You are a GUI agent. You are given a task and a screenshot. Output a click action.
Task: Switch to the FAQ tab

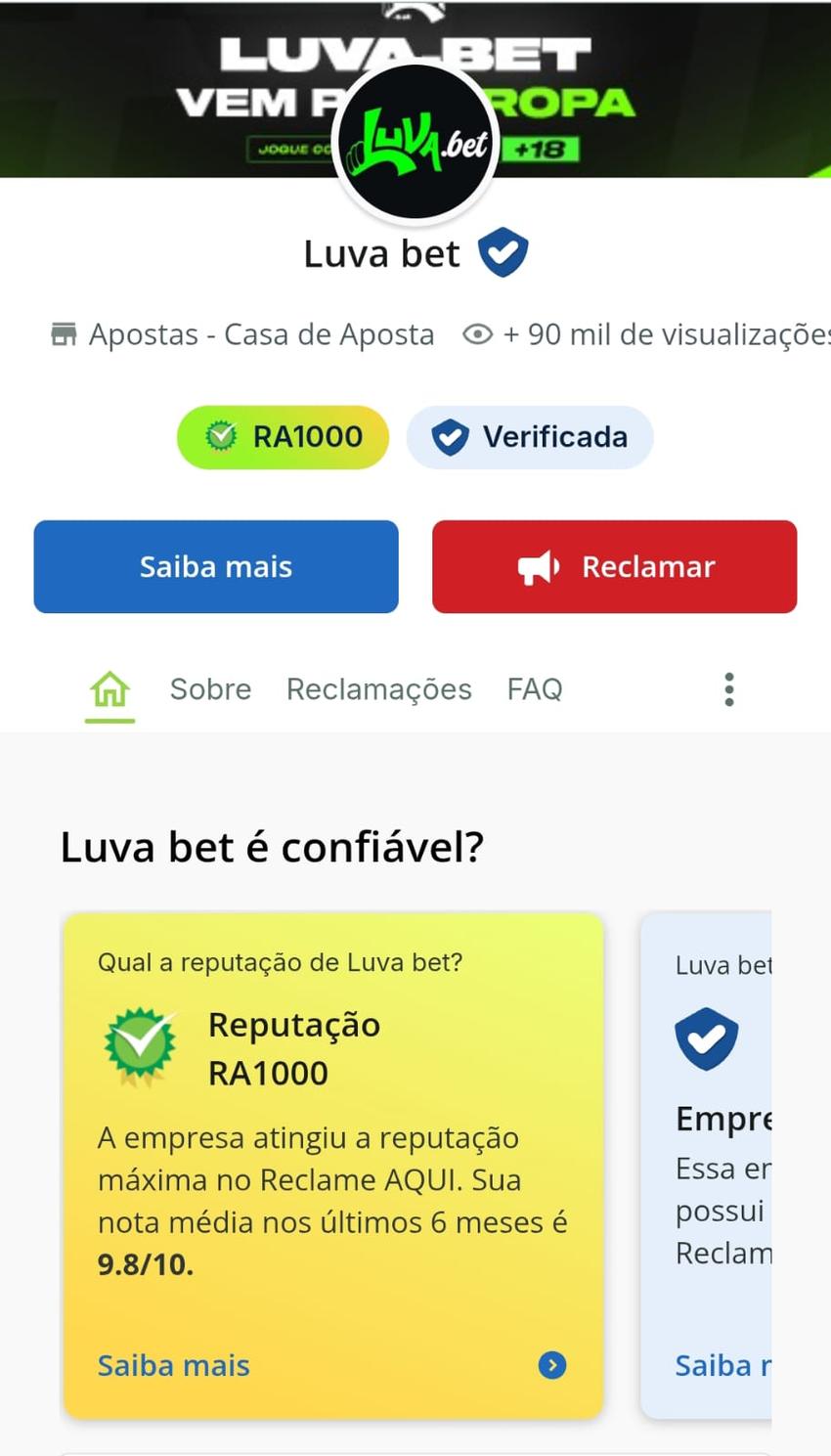tap(534, 688)
